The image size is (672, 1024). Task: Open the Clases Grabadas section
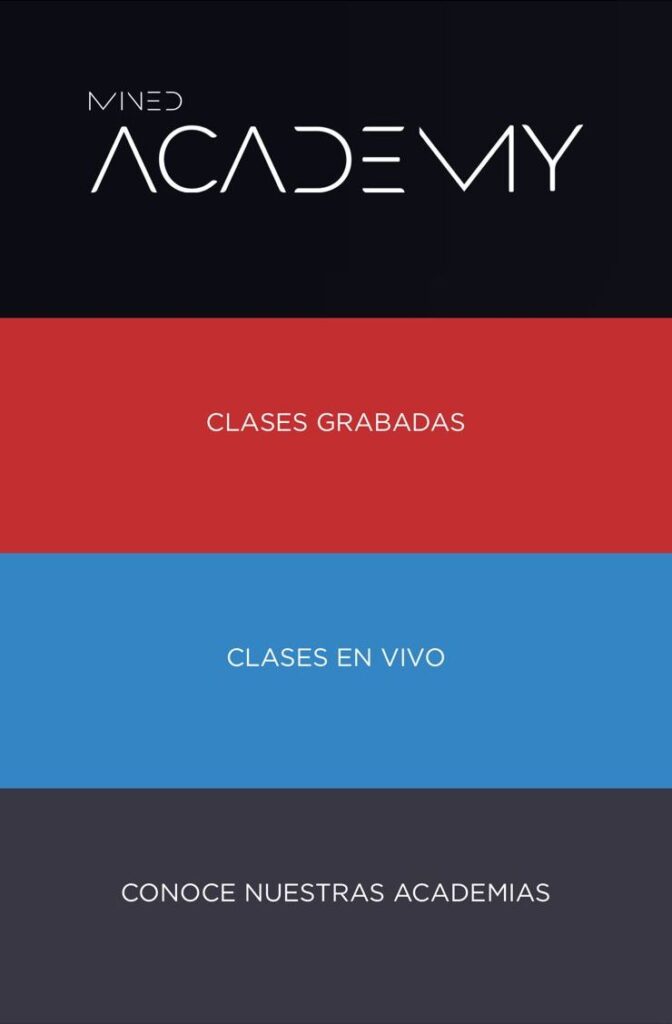point(336,423)
